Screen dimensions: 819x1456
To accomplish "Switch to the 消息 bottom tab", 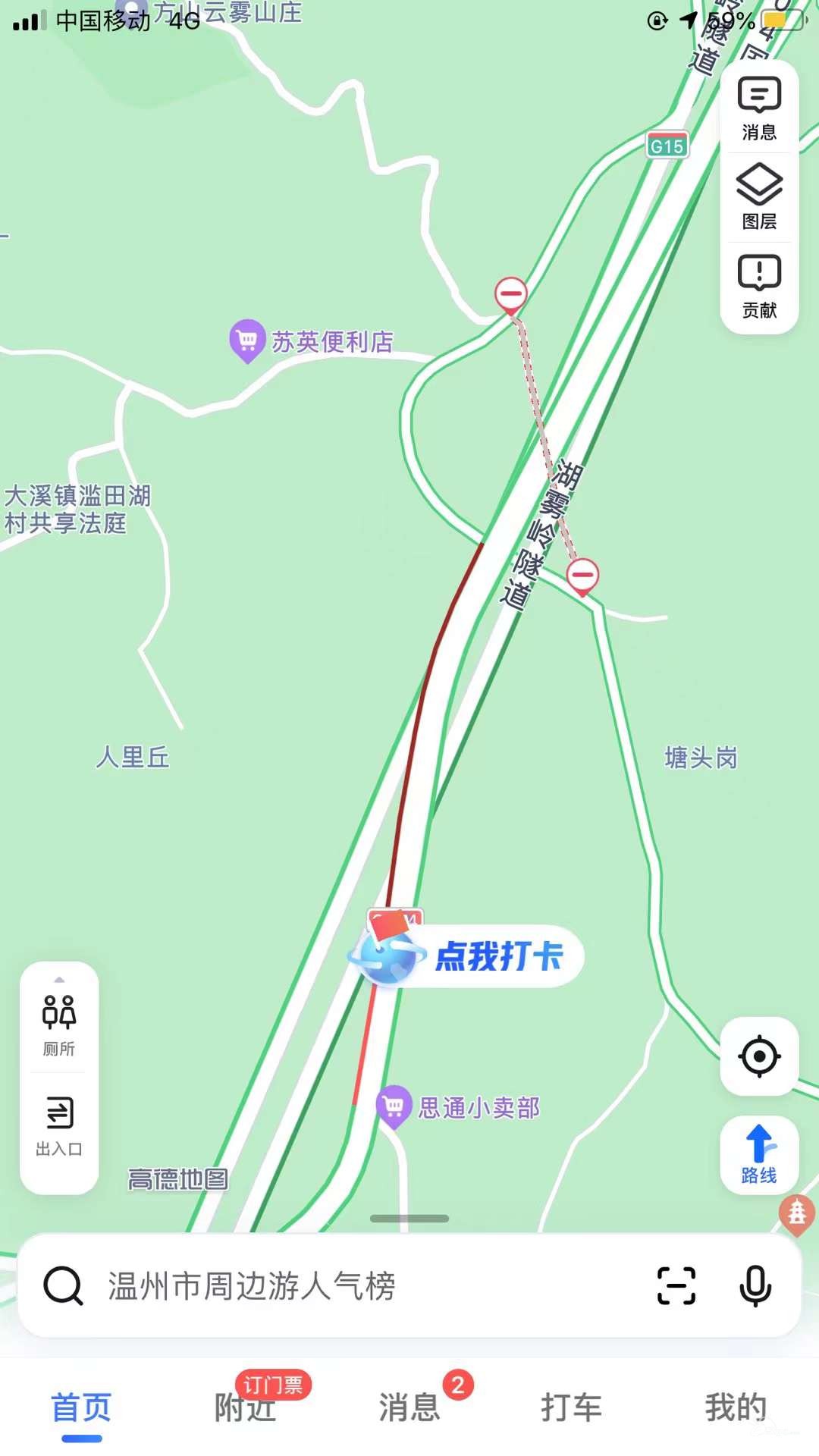I will pyautogui.click(x=409, y=1407).
